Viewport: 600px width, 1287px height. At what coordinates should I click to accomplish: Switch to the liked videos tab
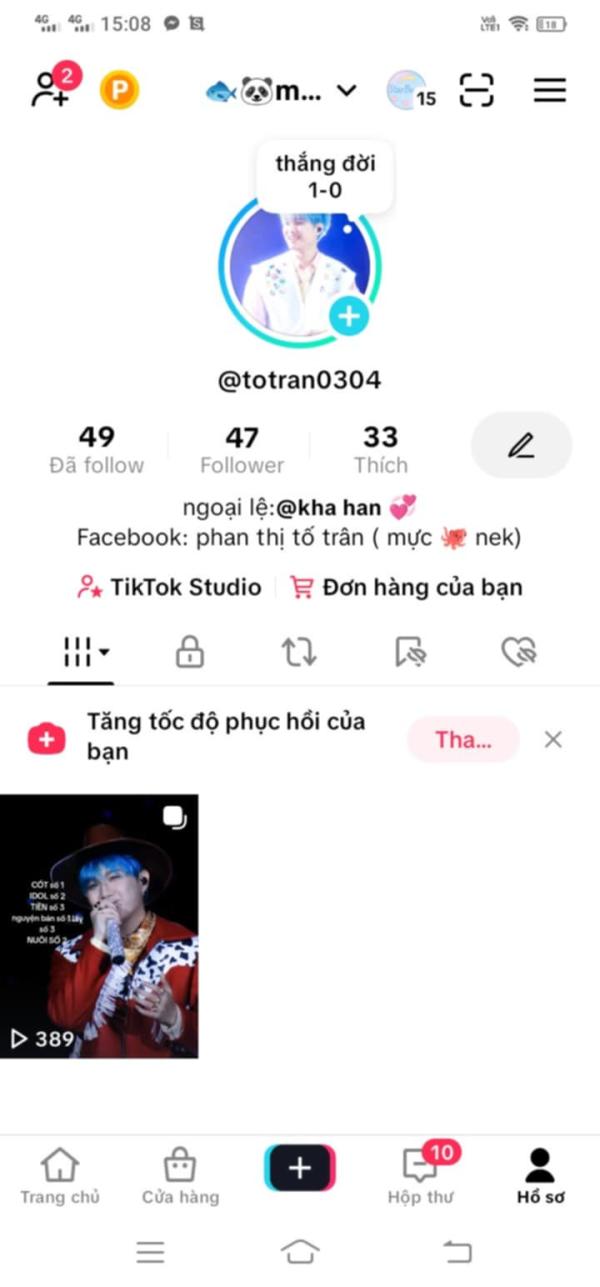pyautogui.click(x=520, y=653)
